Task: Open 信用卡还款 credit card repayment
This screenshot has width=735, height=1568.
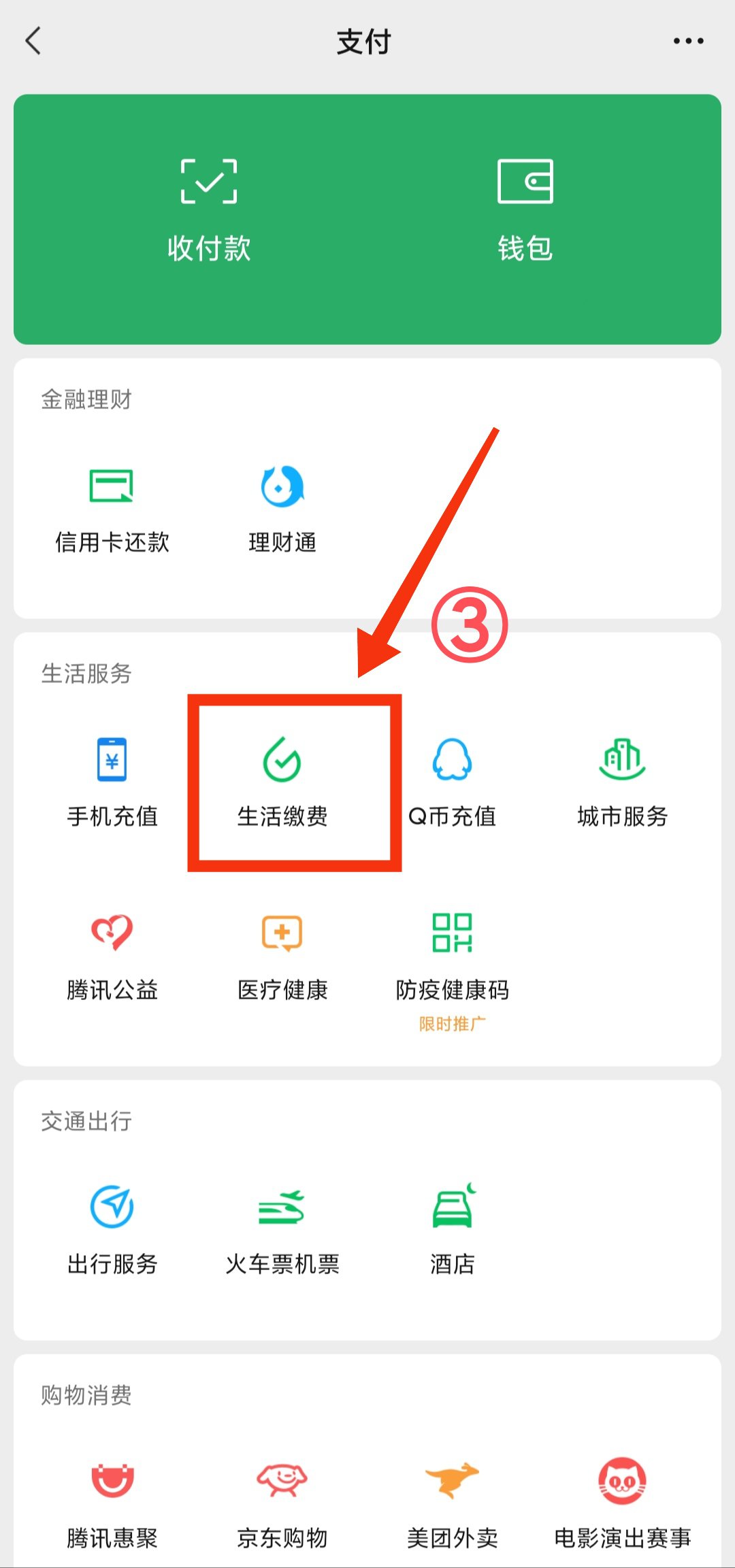Action: click(x=112, y=510)
